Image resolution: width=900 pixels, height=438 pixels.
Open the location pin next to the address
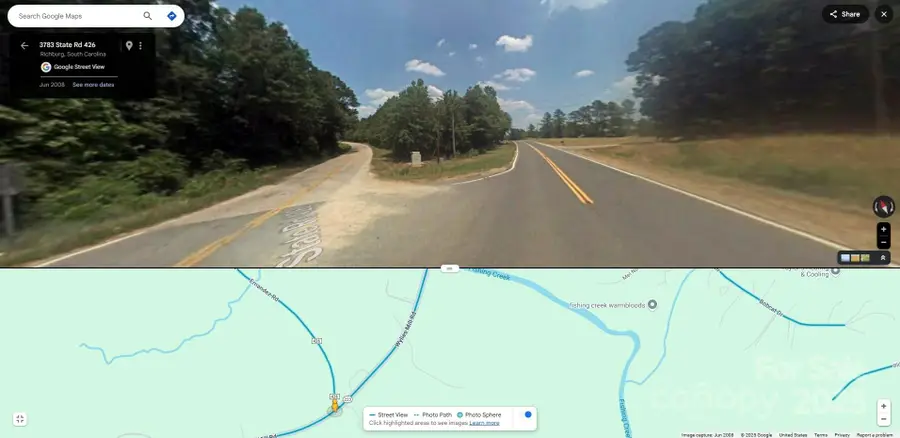129,45
